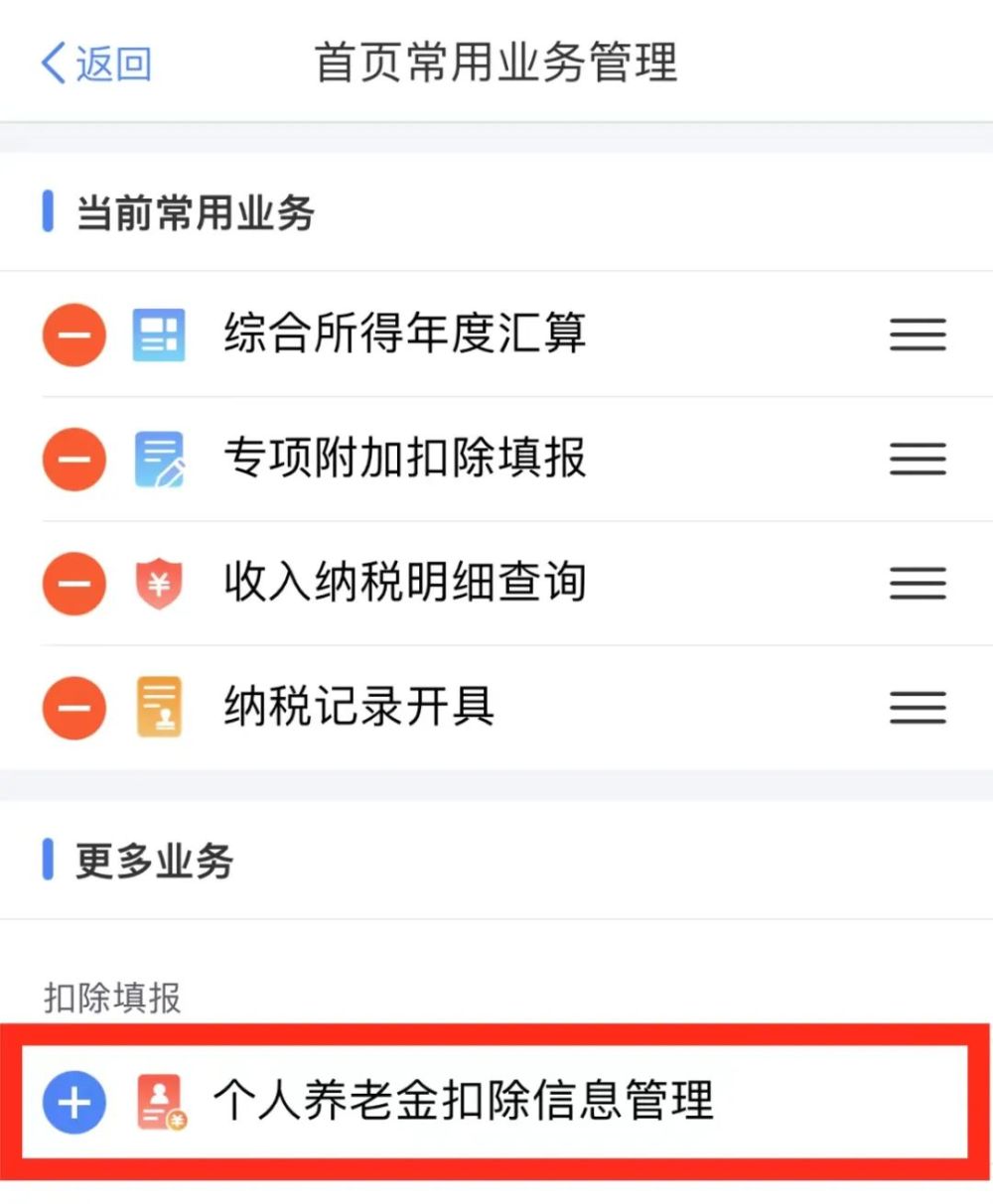Screen dimensions: 993x1204
Task: Tap the pension card icon beside 个人养老金扣除信息管理
Action: 159,1102
